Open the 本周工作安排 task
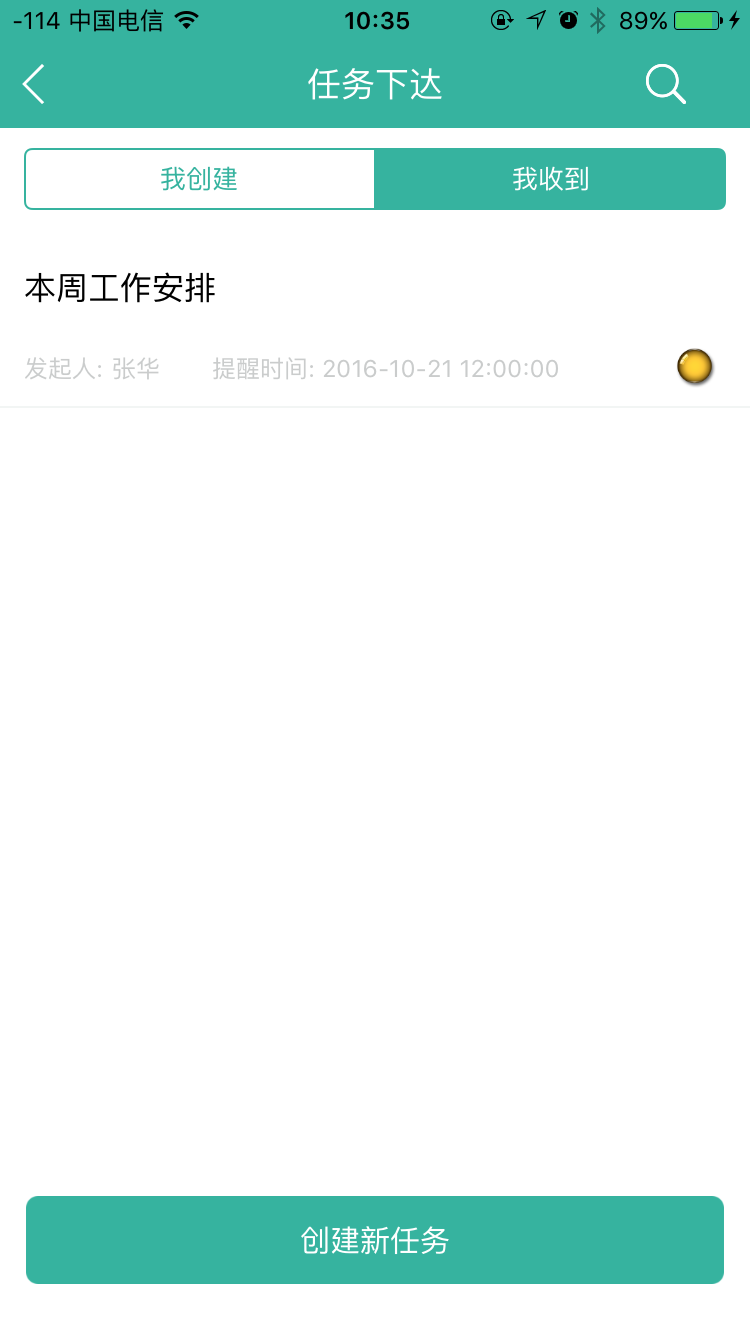The image size is (750, 1334). 120,290
